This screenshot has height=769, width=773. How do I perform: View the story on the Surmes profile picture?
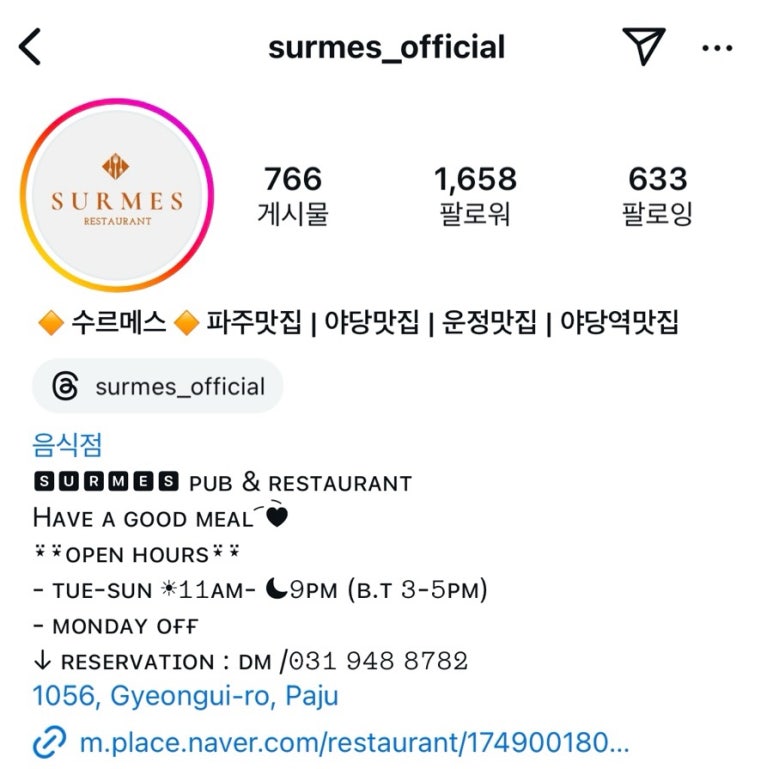(117, 196)
